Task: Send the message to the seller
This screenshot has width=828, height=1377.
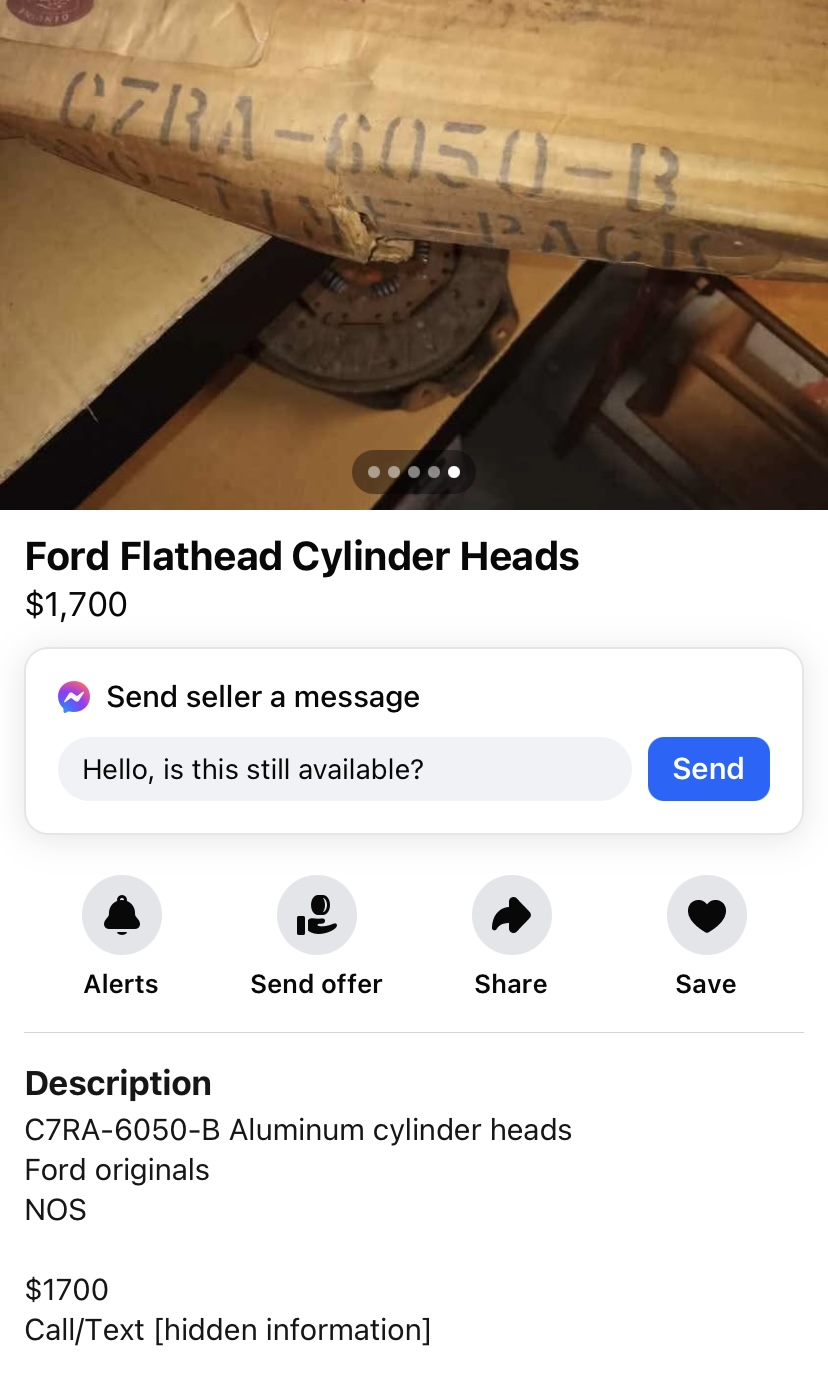Action: pyautogui.click(x=708, y=769)
